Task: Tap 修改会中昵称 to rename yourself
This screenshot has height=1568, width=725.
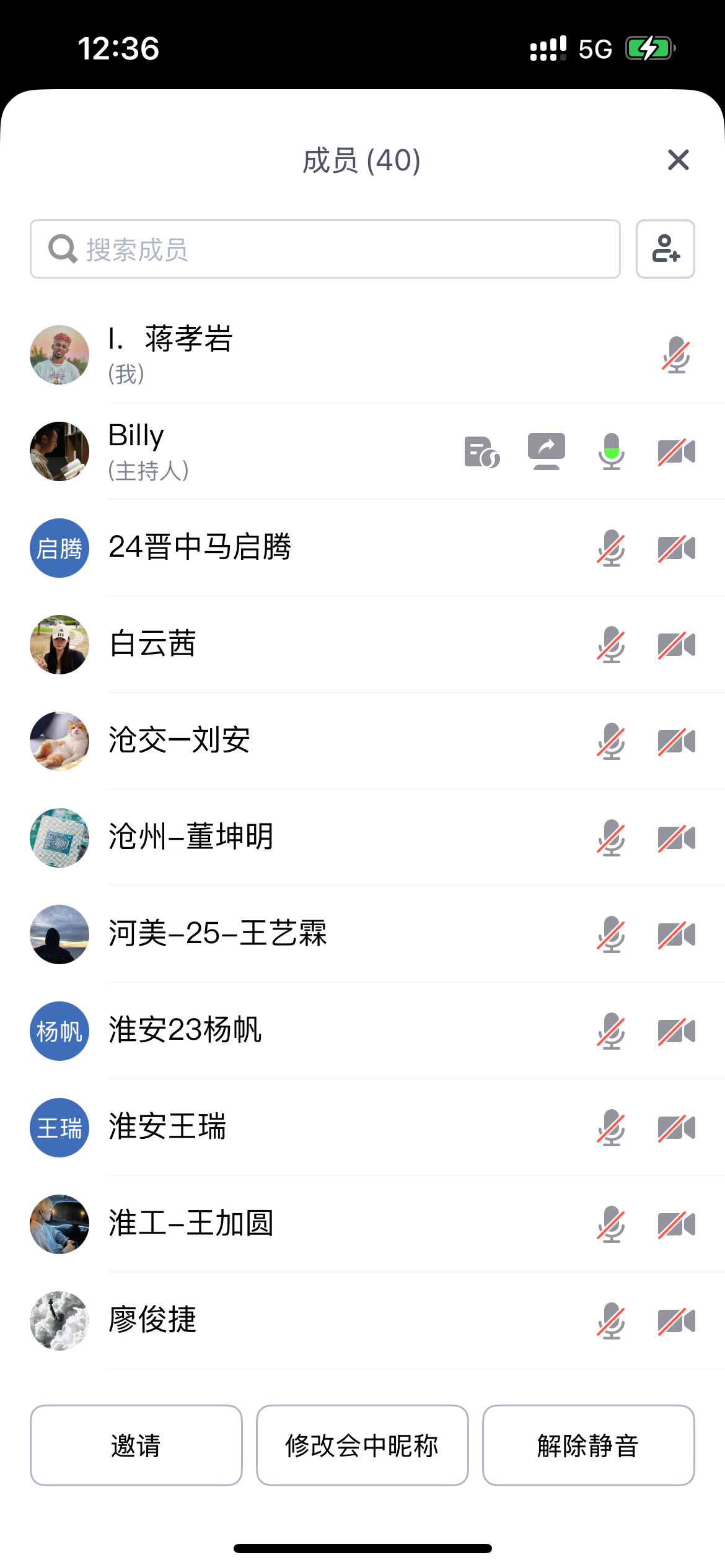Action: click(362, 1445)
